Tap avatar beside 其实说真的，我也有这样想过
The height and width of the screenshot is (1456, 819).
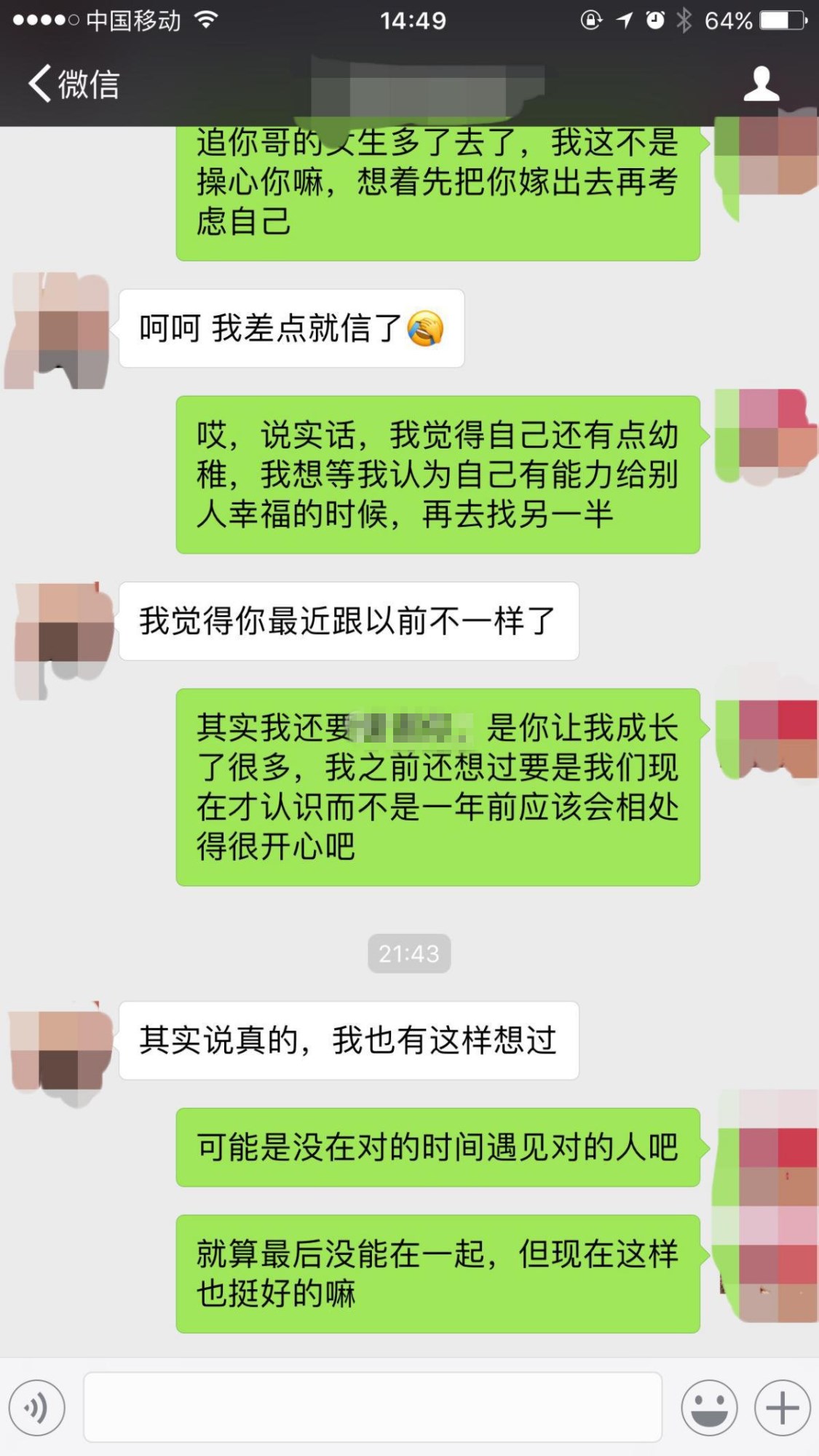click(x=60, y=1051)
